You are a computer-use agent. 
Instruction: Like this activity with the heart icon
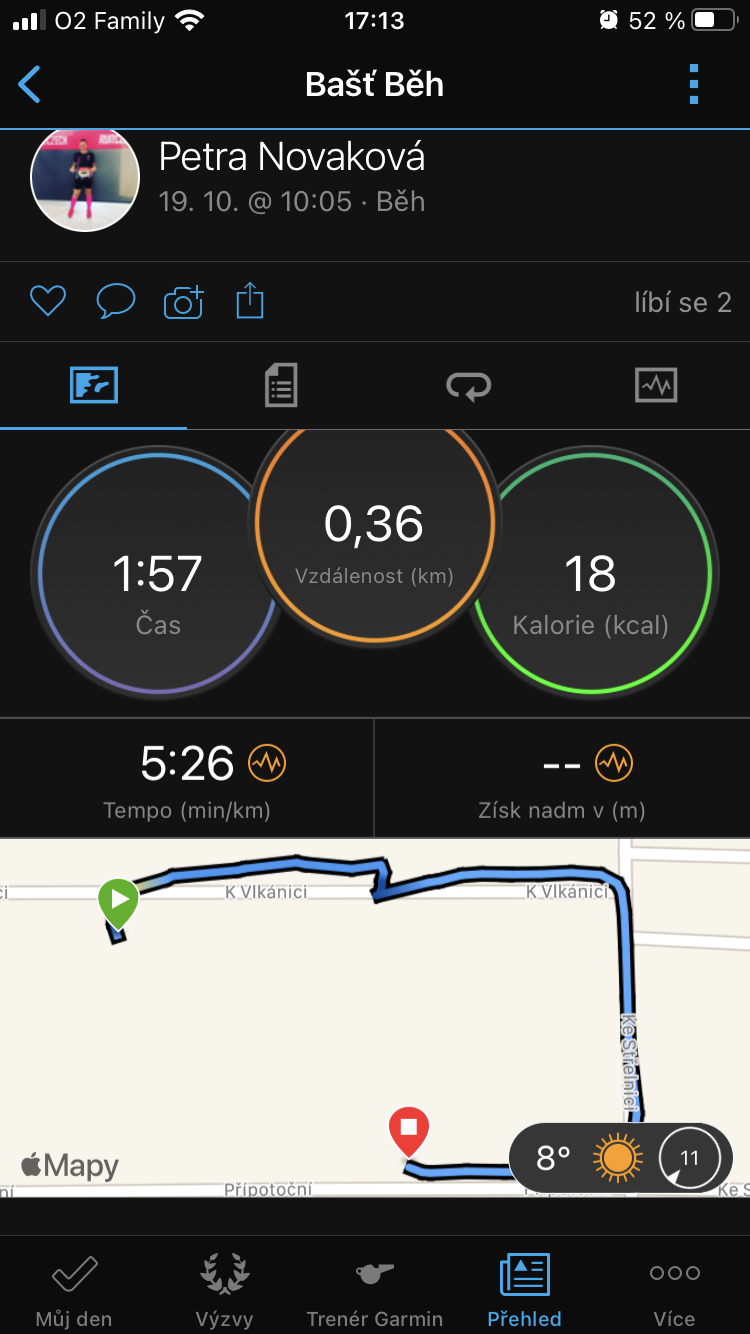47,301
